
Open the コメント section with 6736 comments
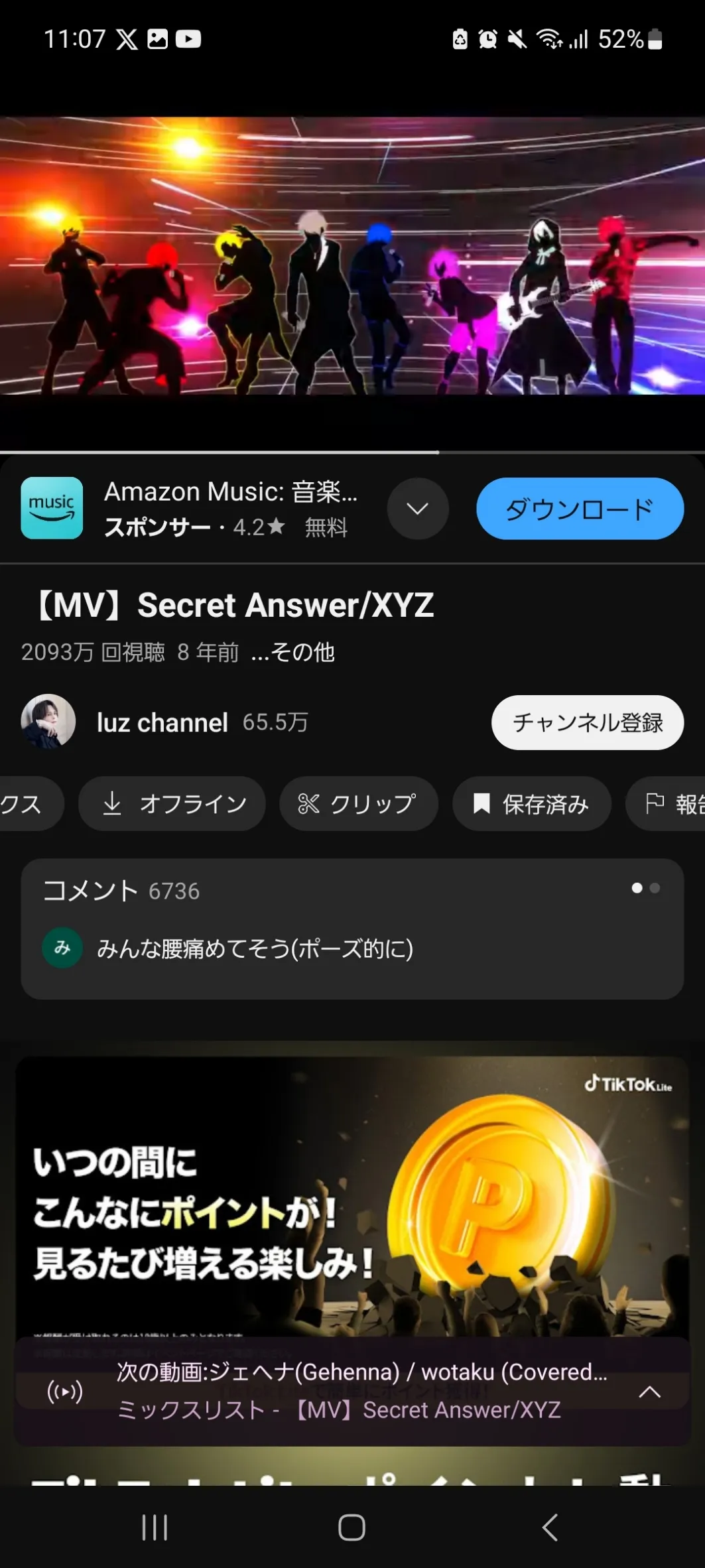tap(352, 929)
